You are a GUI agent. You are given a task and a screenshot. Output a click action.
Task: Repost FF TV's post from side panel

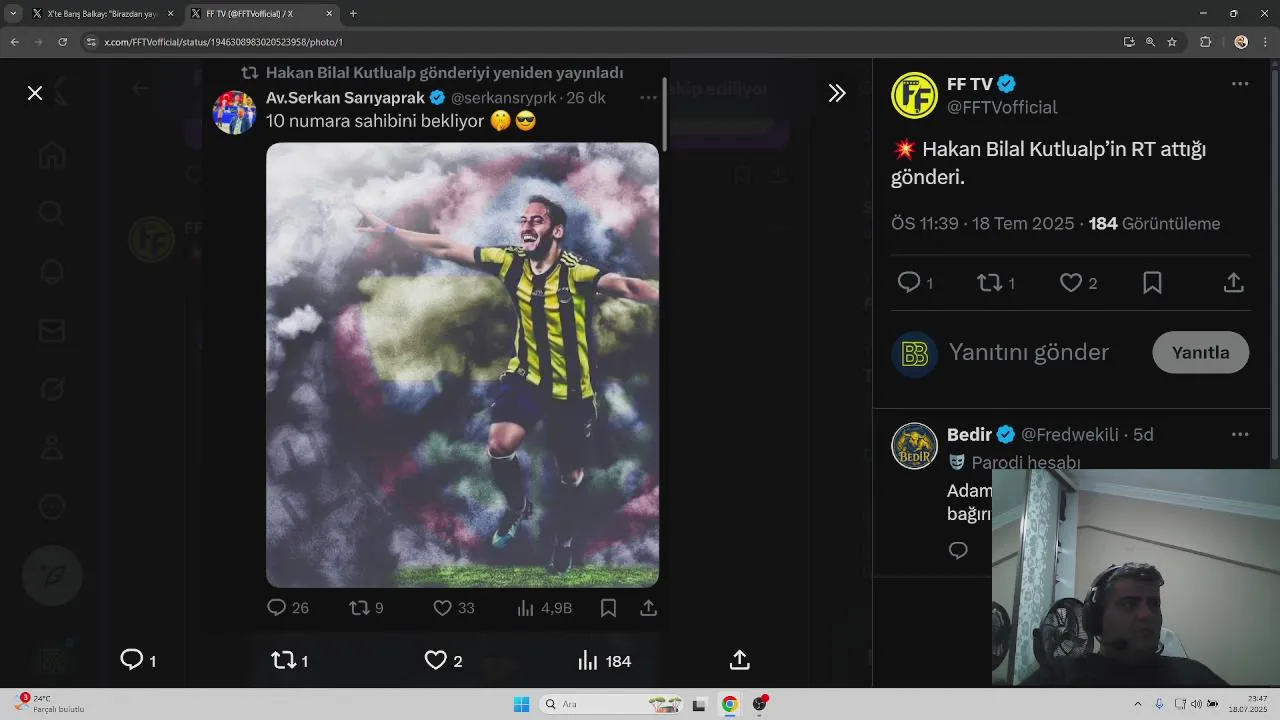pyautogui.click(x=989, y=283)
